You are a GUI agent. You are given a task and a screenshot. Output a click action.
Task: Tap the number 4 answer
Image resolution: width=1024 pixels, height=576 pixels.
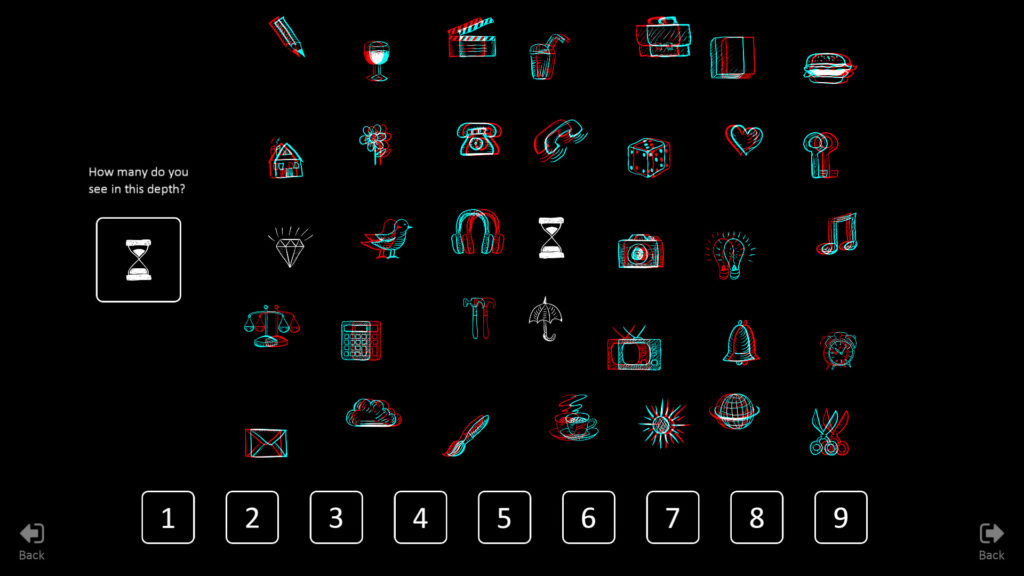pyautogui.click(x=420, y=517)
